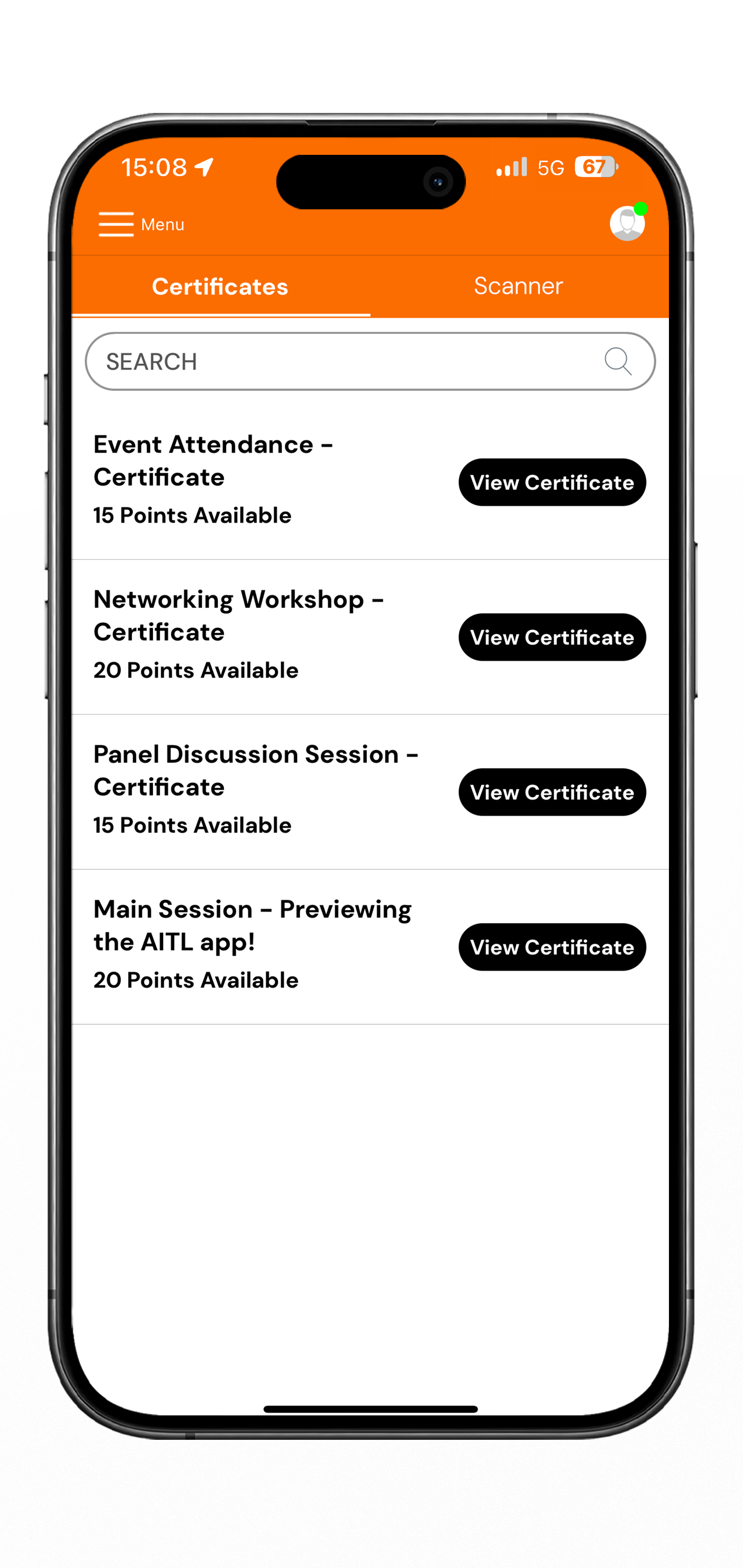Image resolution: width=743 pixels, height=1568 pixels.
Task: View certificate for Networking Workshop
Action: (x=552, y=637)
